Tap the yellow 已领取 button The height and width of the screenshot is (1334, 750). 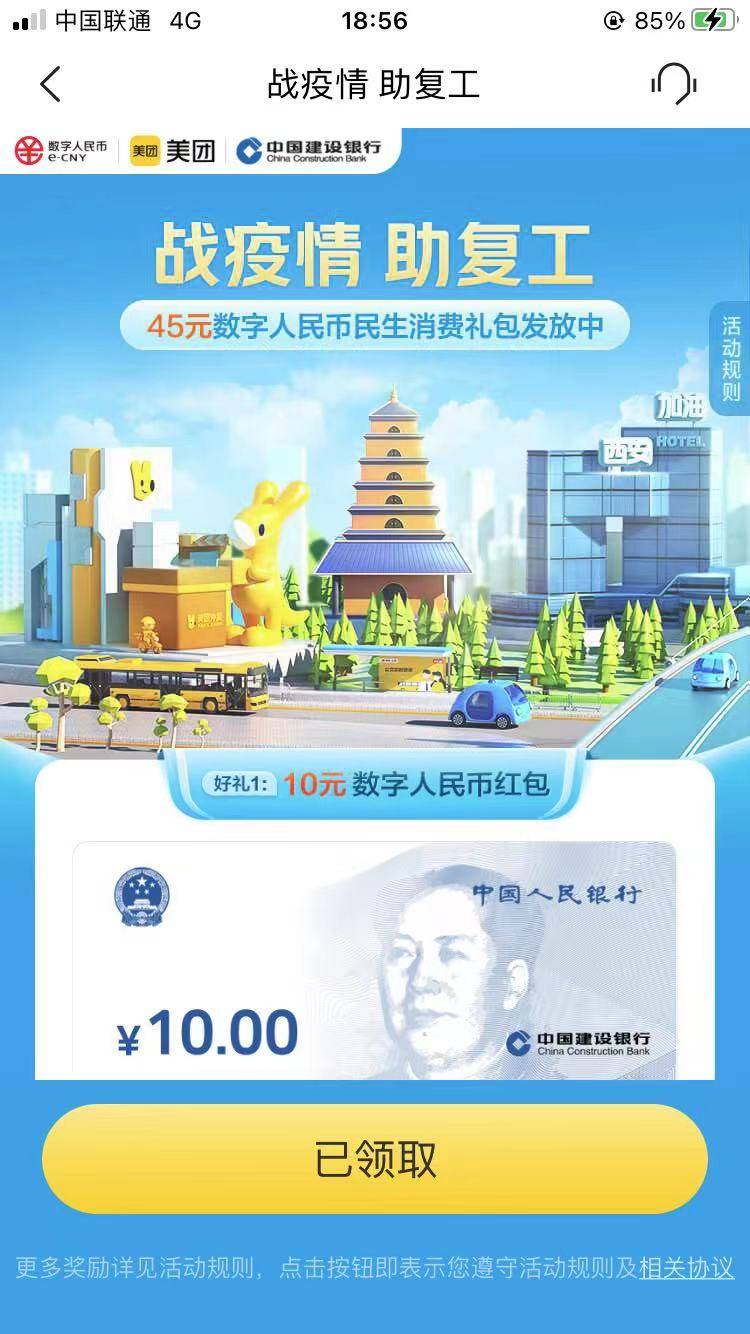(375, 1159)
